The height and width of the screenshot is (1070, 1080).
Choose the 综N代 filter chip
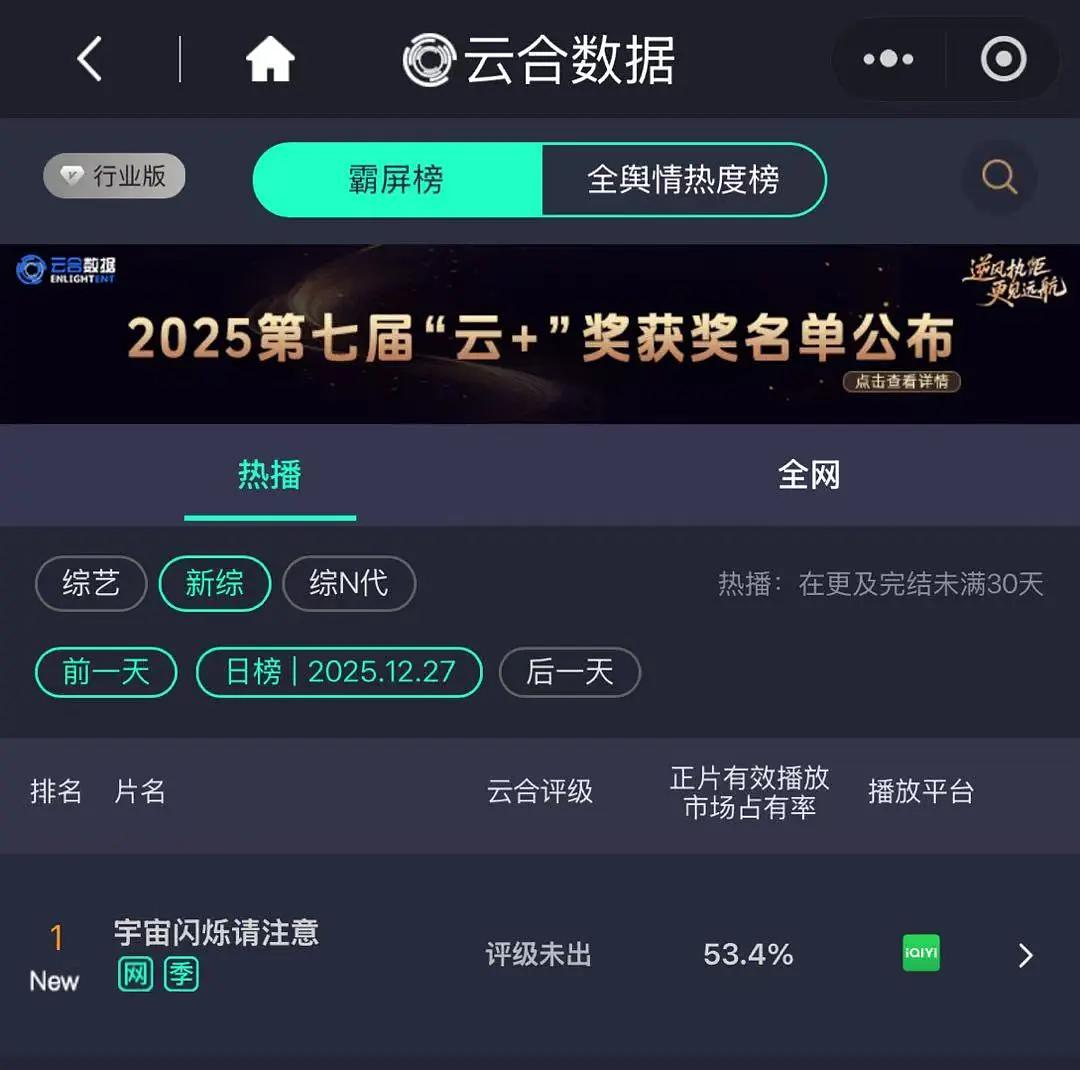tap(348, 583)
